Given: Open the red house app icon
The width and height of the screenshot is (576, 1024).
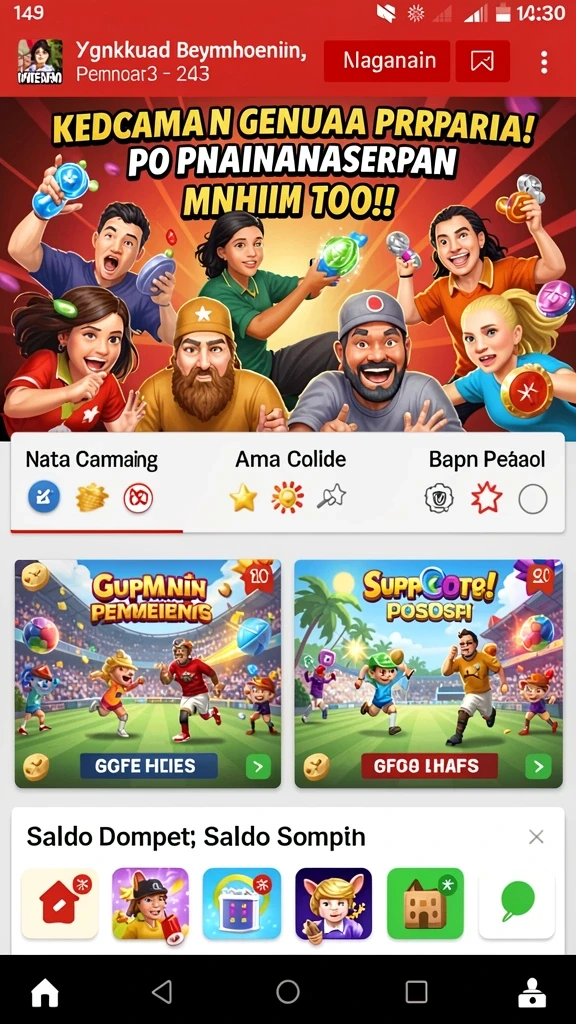Looking at the screenshot, I should (60, 904).
